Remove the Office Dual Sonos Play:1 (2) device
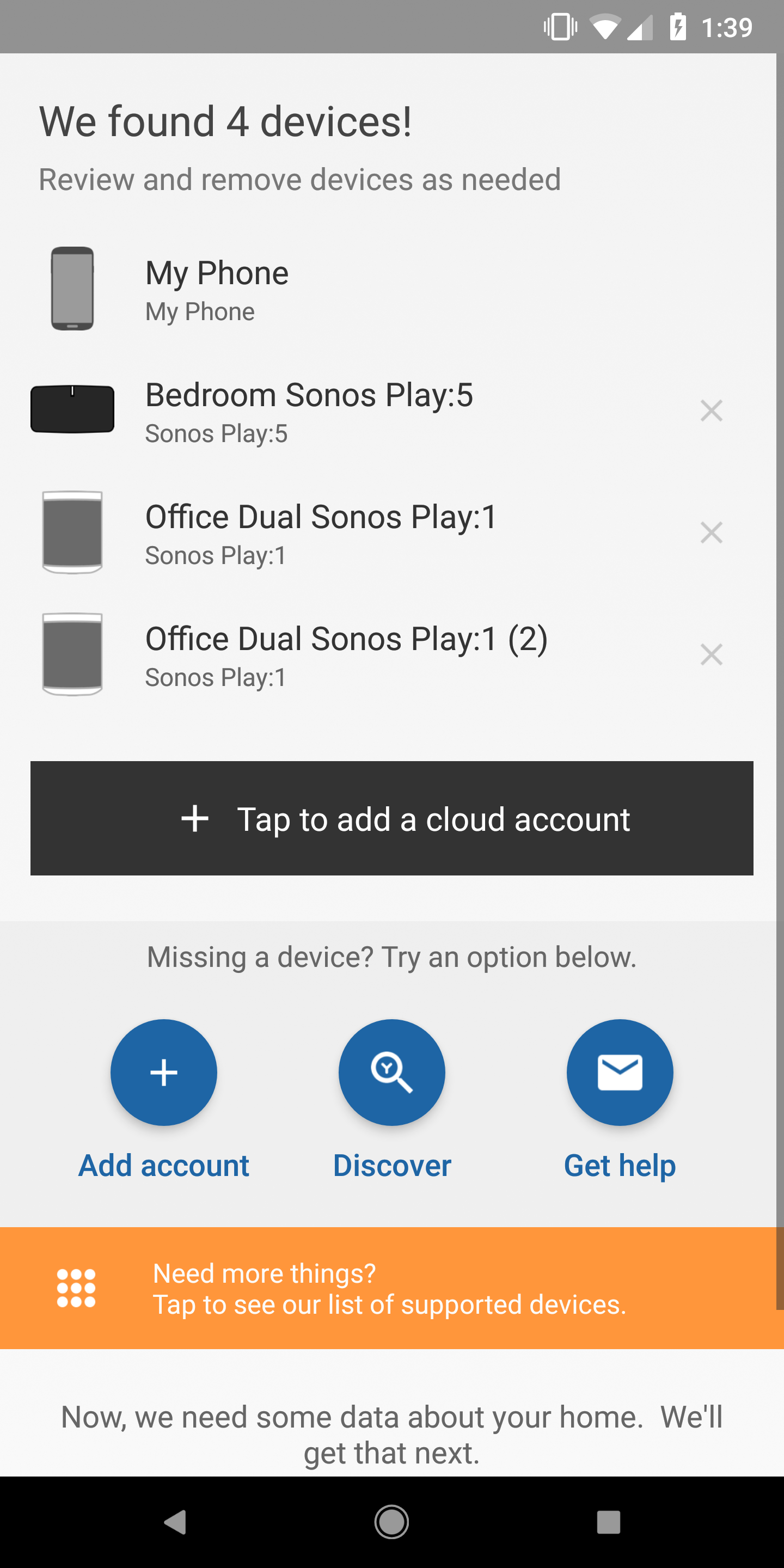 pyautogui.click(x=712, y=655)
